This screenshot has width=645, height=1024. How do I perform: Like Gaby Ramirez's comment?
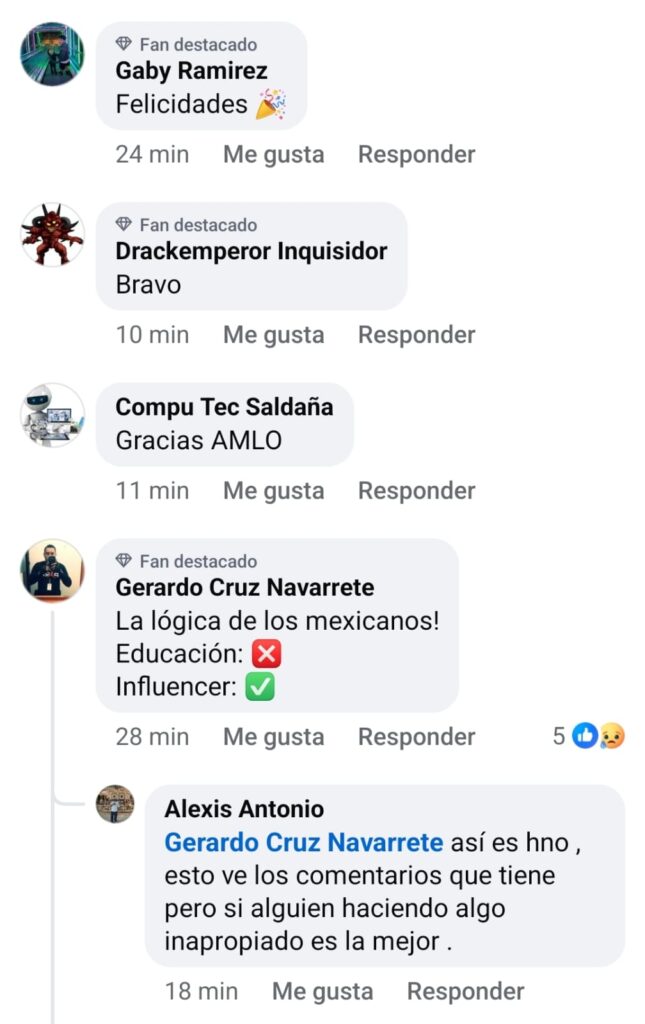tap(273, 154)
